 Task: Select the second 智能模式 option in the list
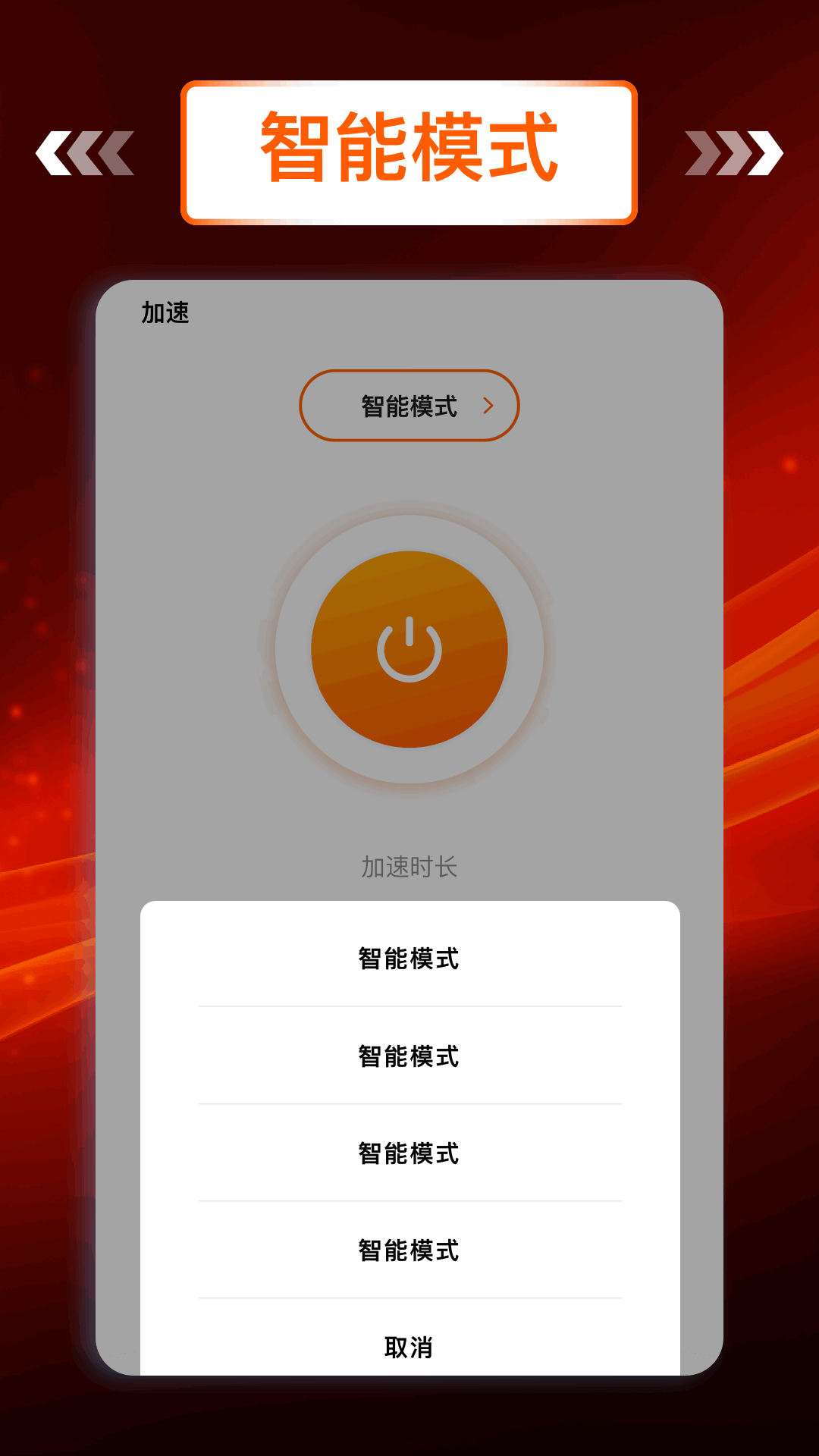tap(408, 1056)
